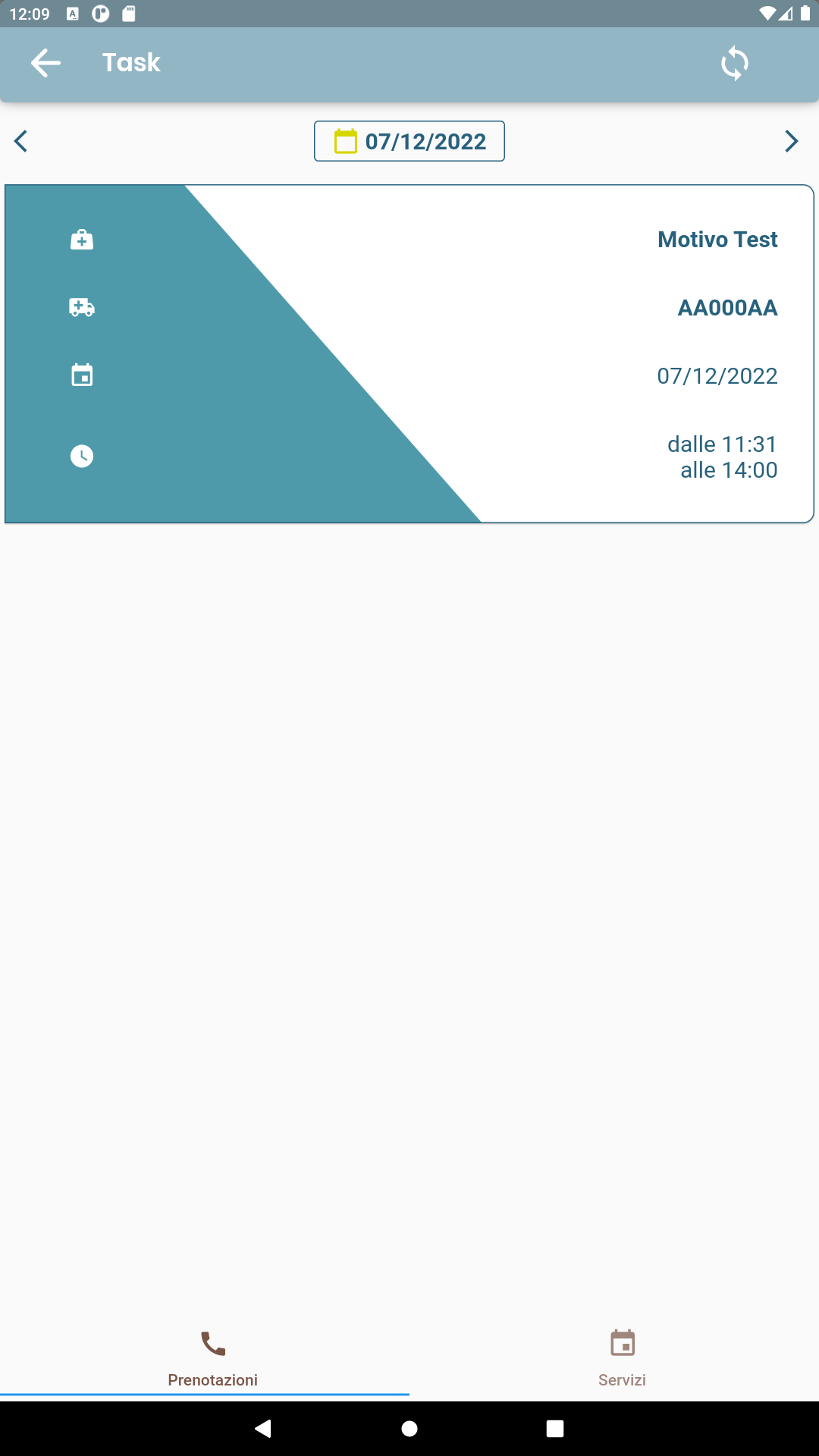819x1456 pixels.
Task: Open the Motivo Test booking card
Action: click(x=409, y=353)
